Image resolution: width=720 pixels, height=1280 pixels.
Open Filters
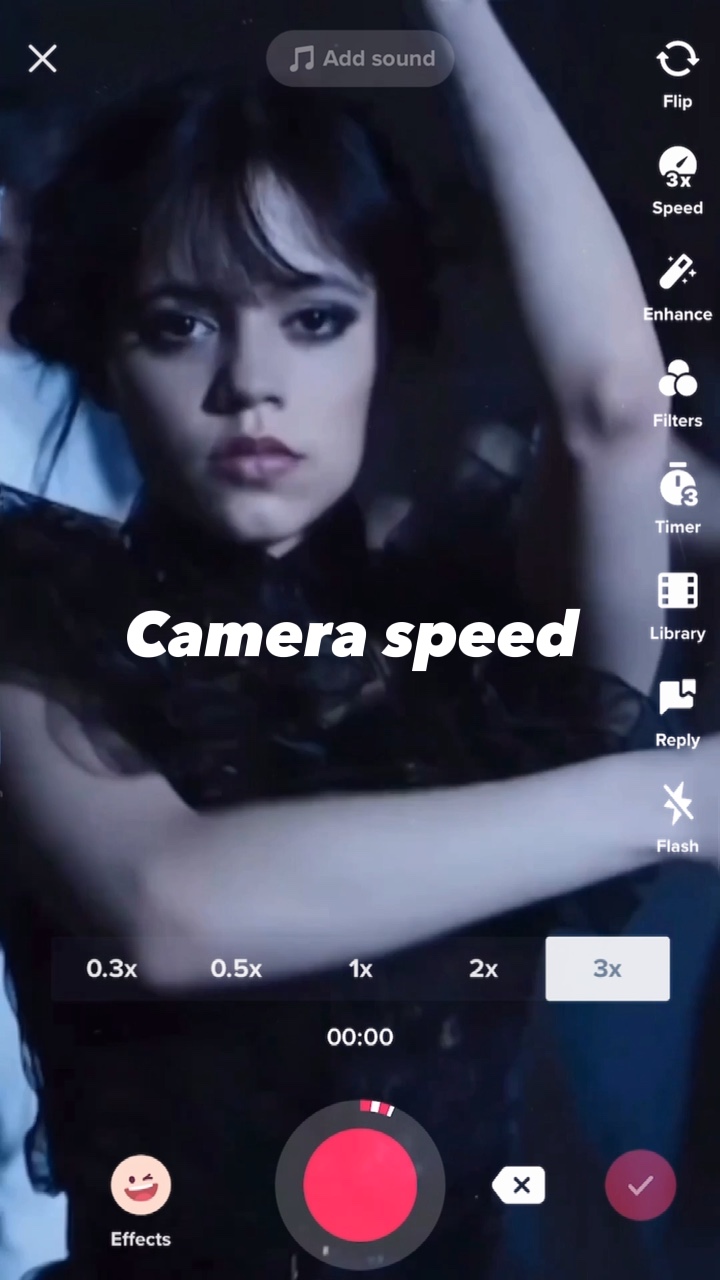[677, 394]
